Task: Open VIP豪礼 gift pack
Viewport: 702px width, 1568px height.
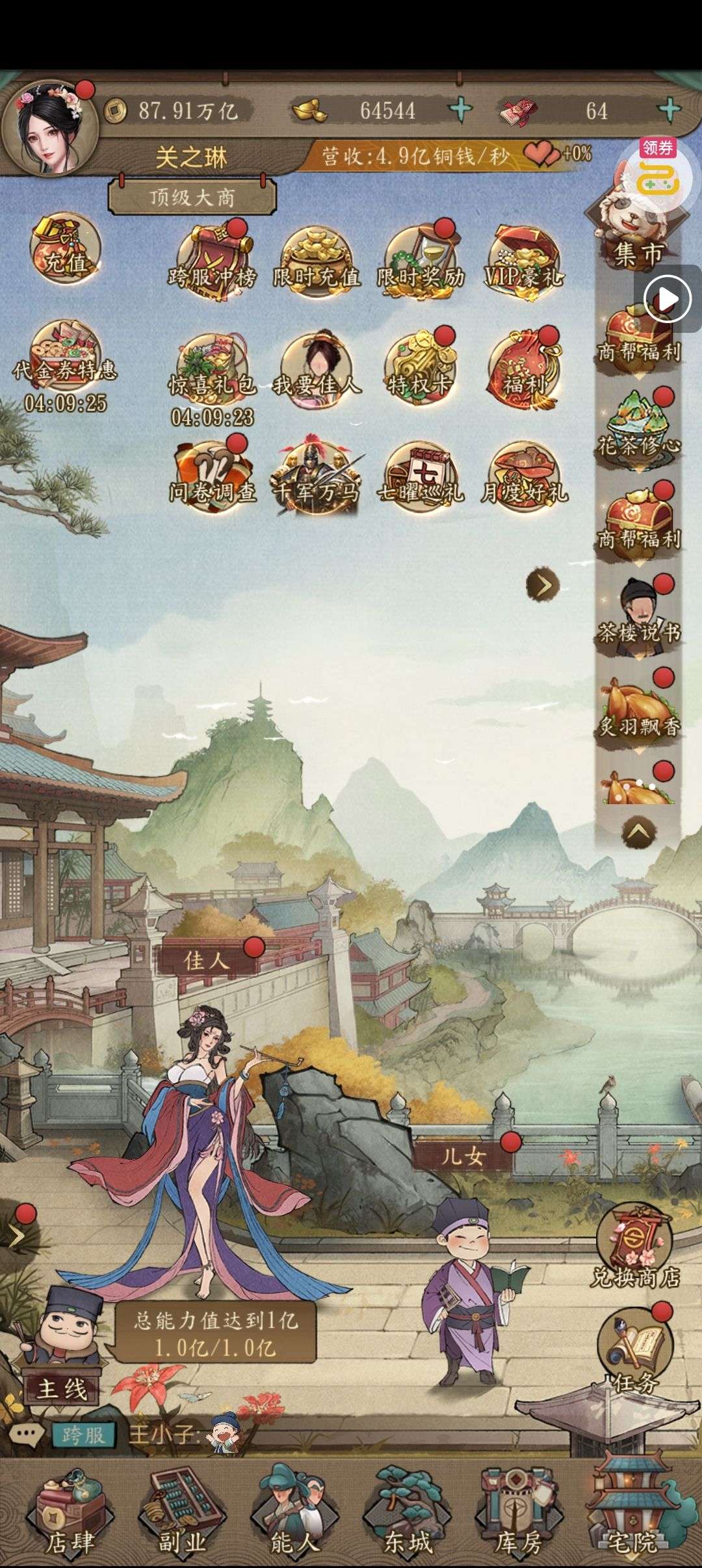Action: (x=524, y=261)
